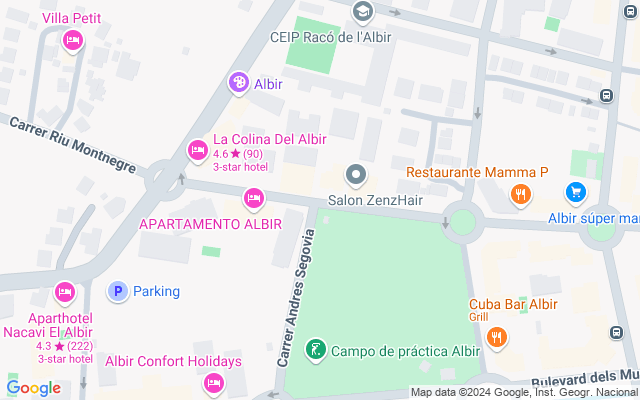
Task: Tap the pink Albir attraction marker
Action: point(239,83)
